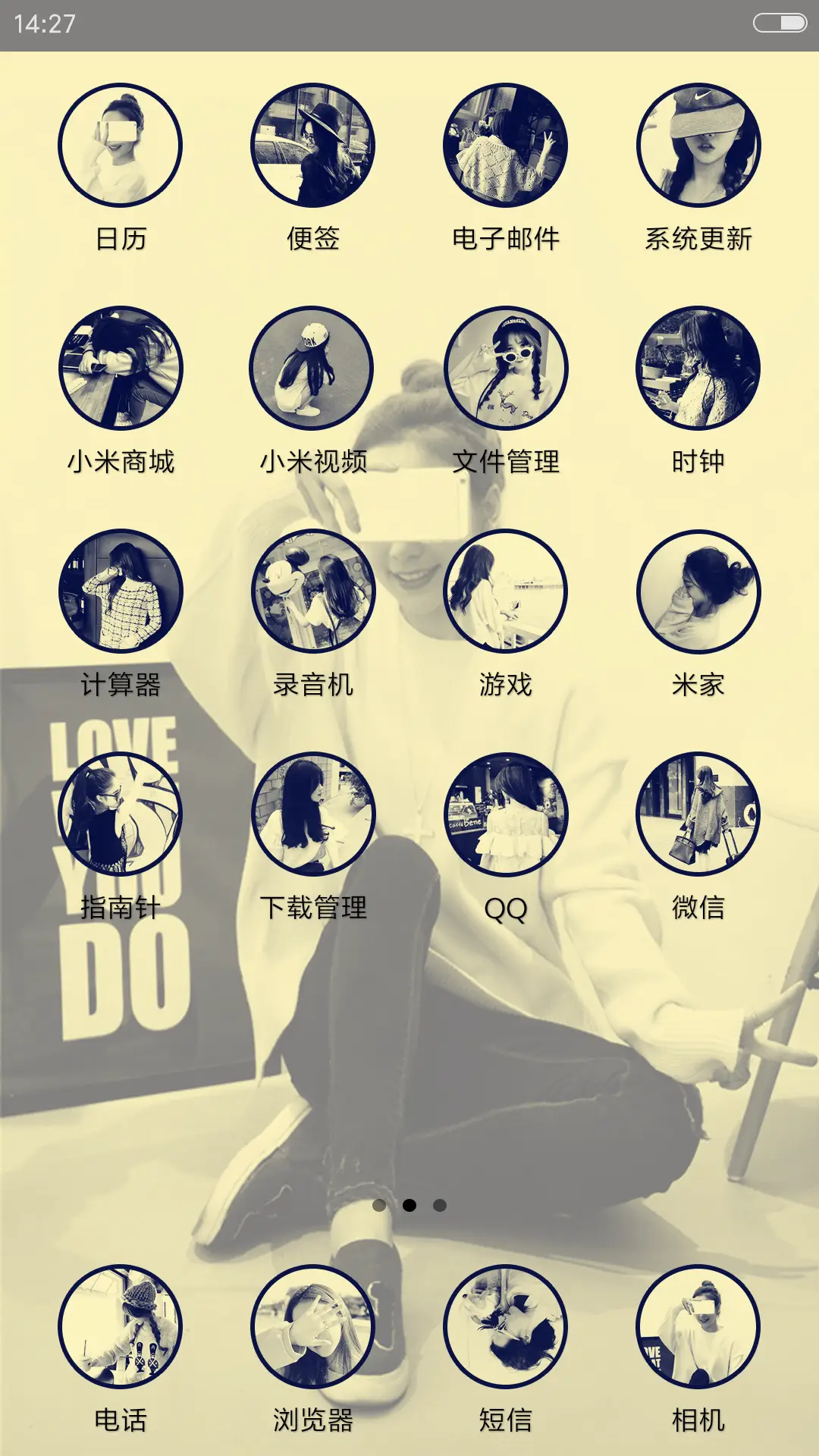Launch the 相机 camera
The width and height of the screenshot is (819, 1456).
[698, 1326]
